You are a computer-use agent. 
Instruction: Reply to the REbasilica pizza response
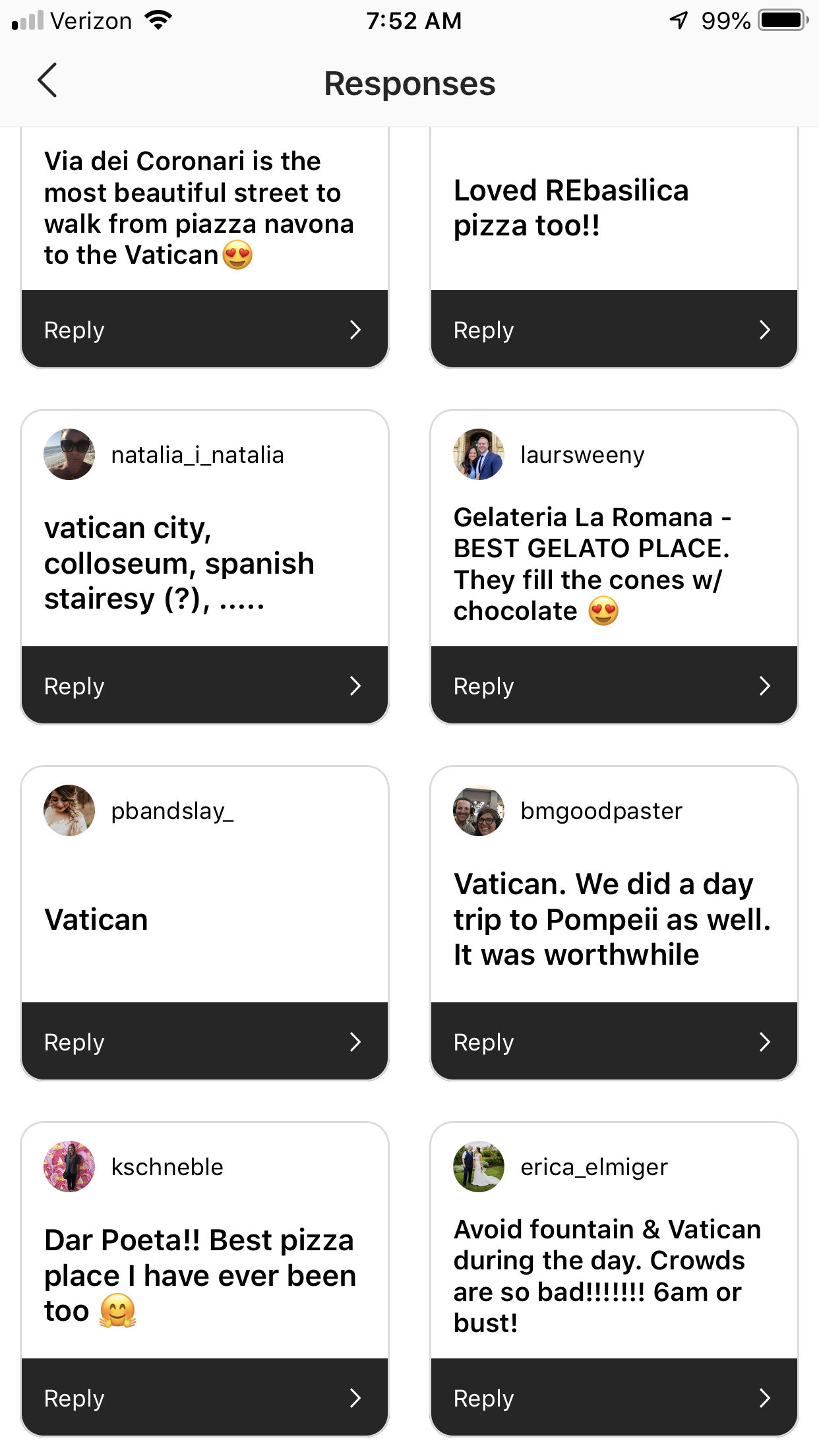click(613, 329)
